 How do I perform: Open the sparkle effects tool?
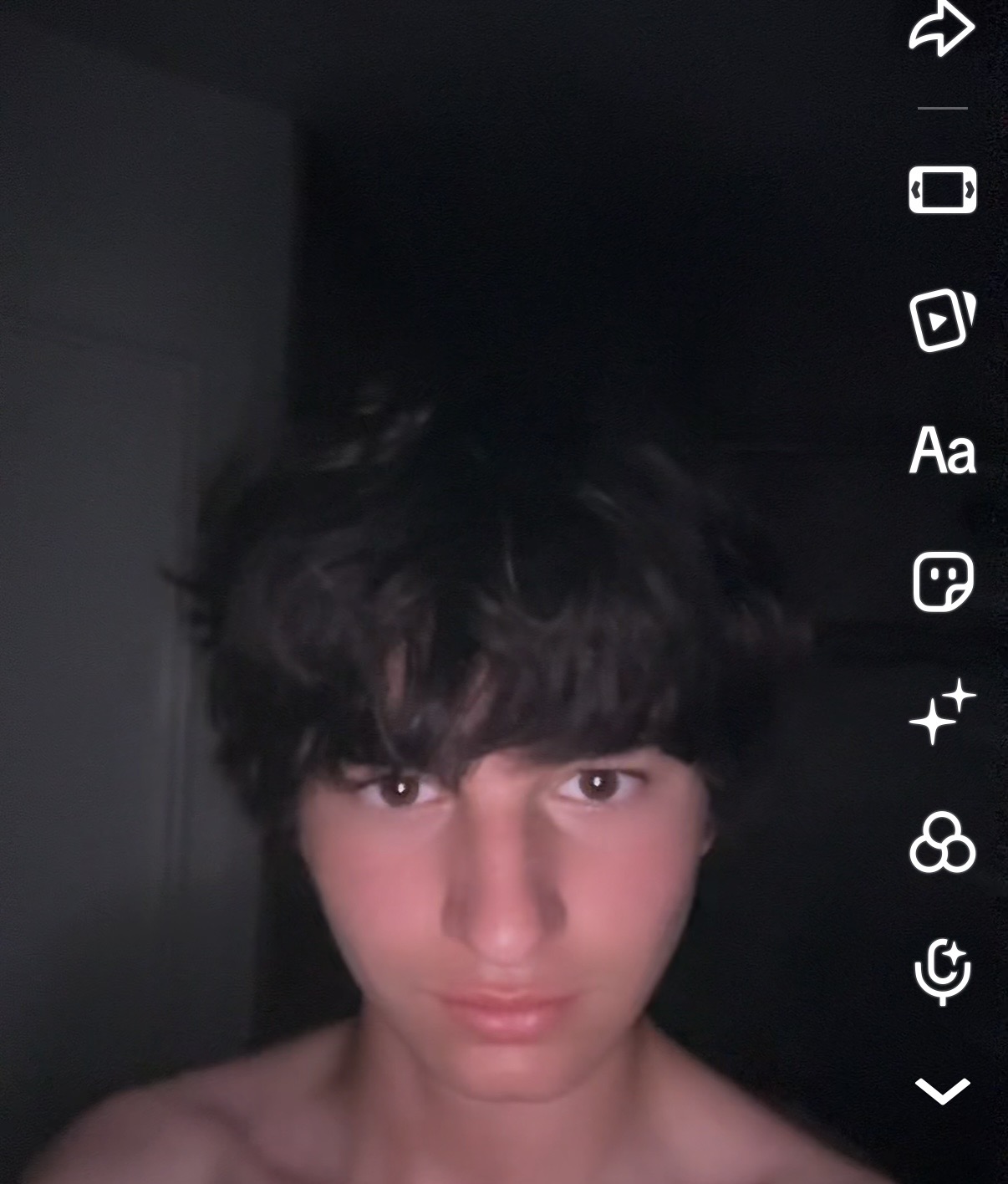pos(942,712)
